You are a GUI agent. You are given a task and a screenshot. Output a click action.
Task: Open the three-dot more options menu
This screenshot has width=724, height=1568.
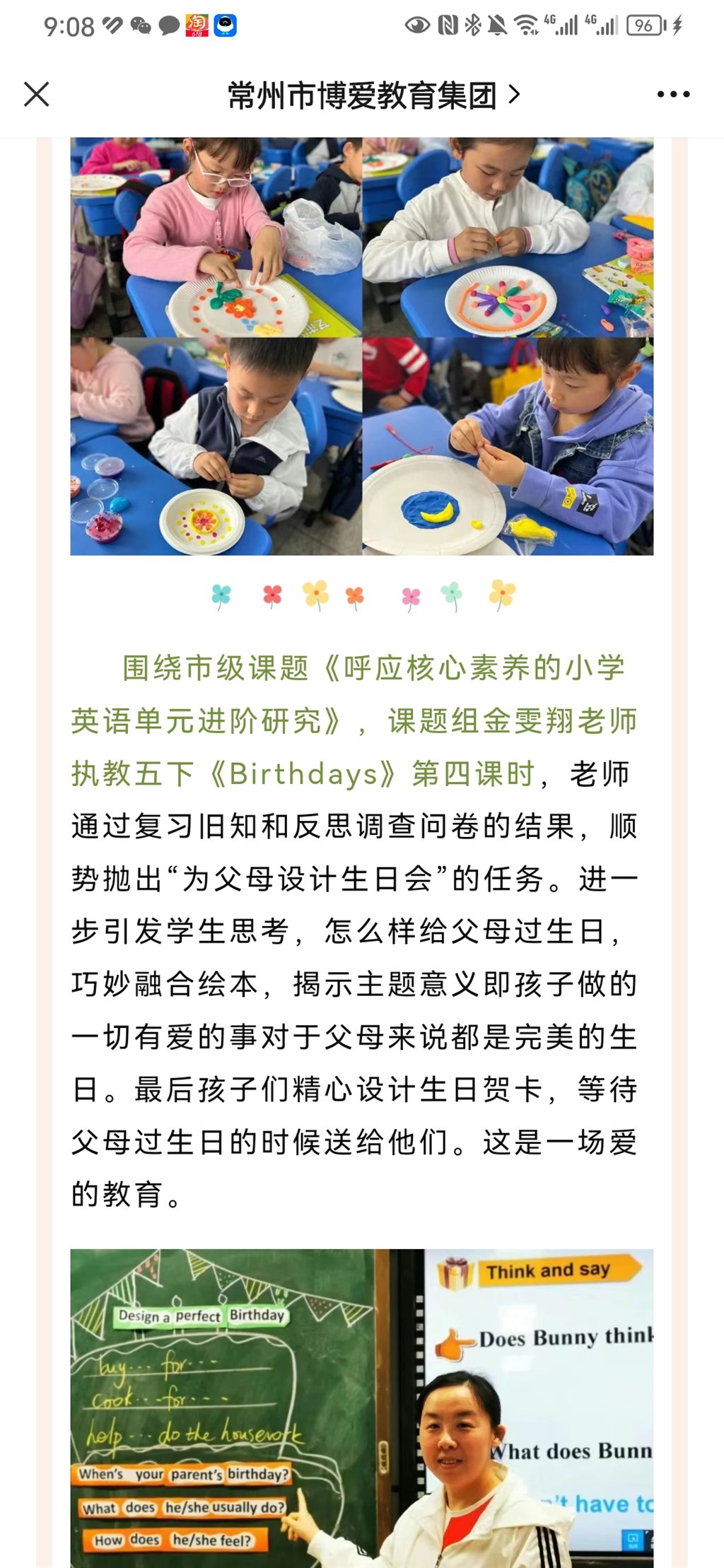coord(673,94)
